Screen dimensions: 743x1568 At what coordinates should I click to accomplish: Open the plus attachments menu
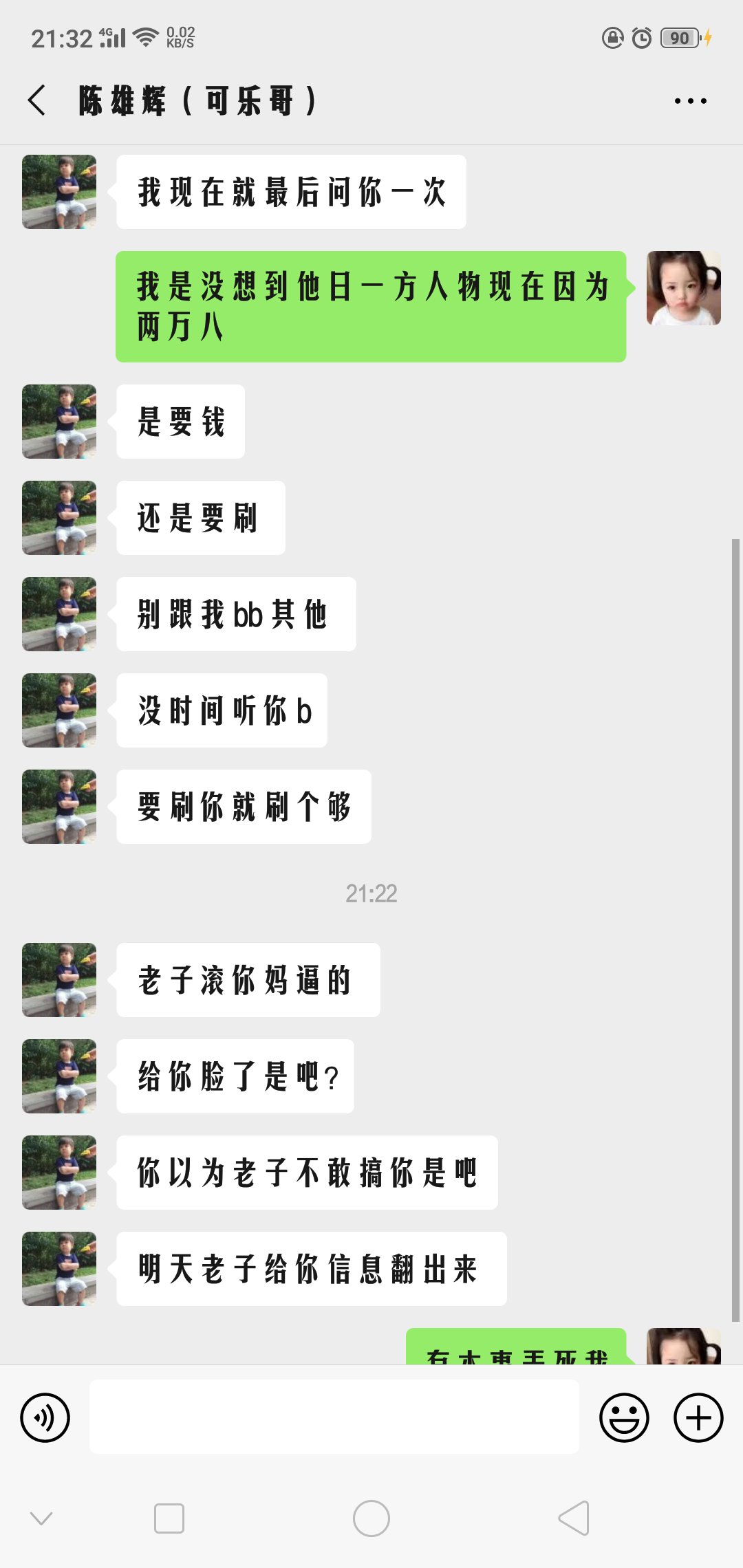pyautogui.click(x=698, y=1417)
